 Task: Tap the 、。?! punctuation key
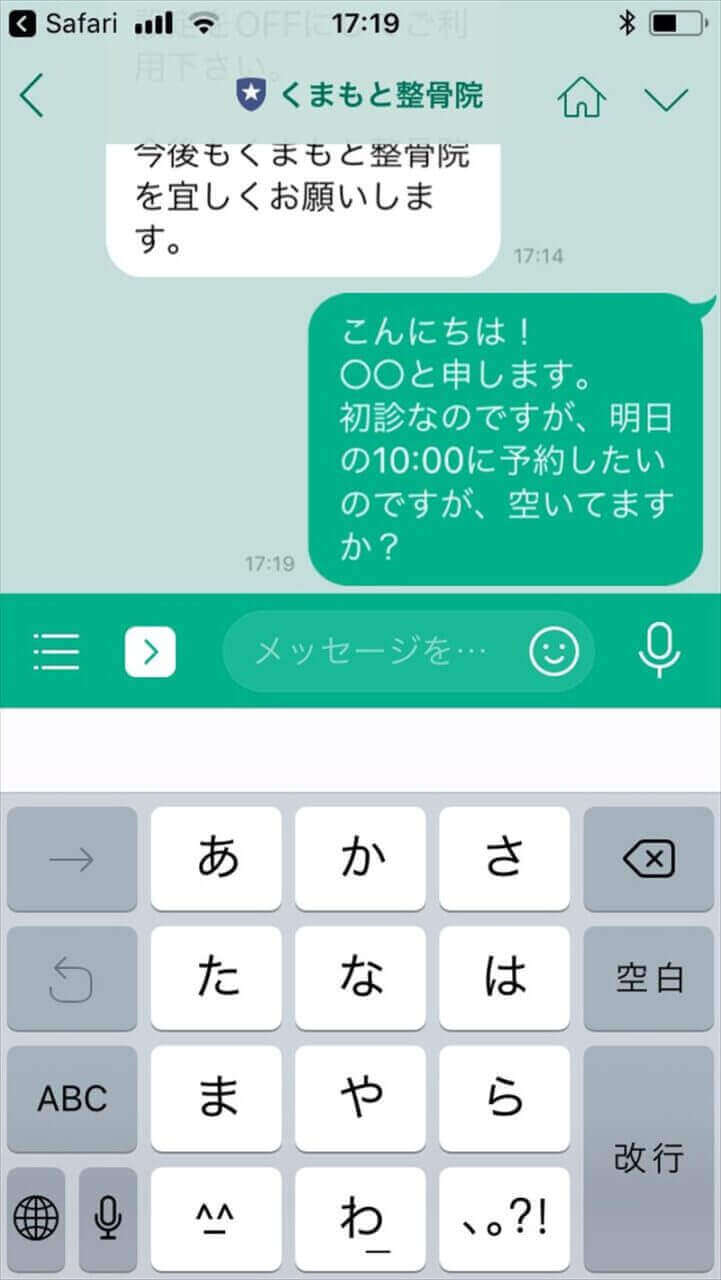point(504,1217)
